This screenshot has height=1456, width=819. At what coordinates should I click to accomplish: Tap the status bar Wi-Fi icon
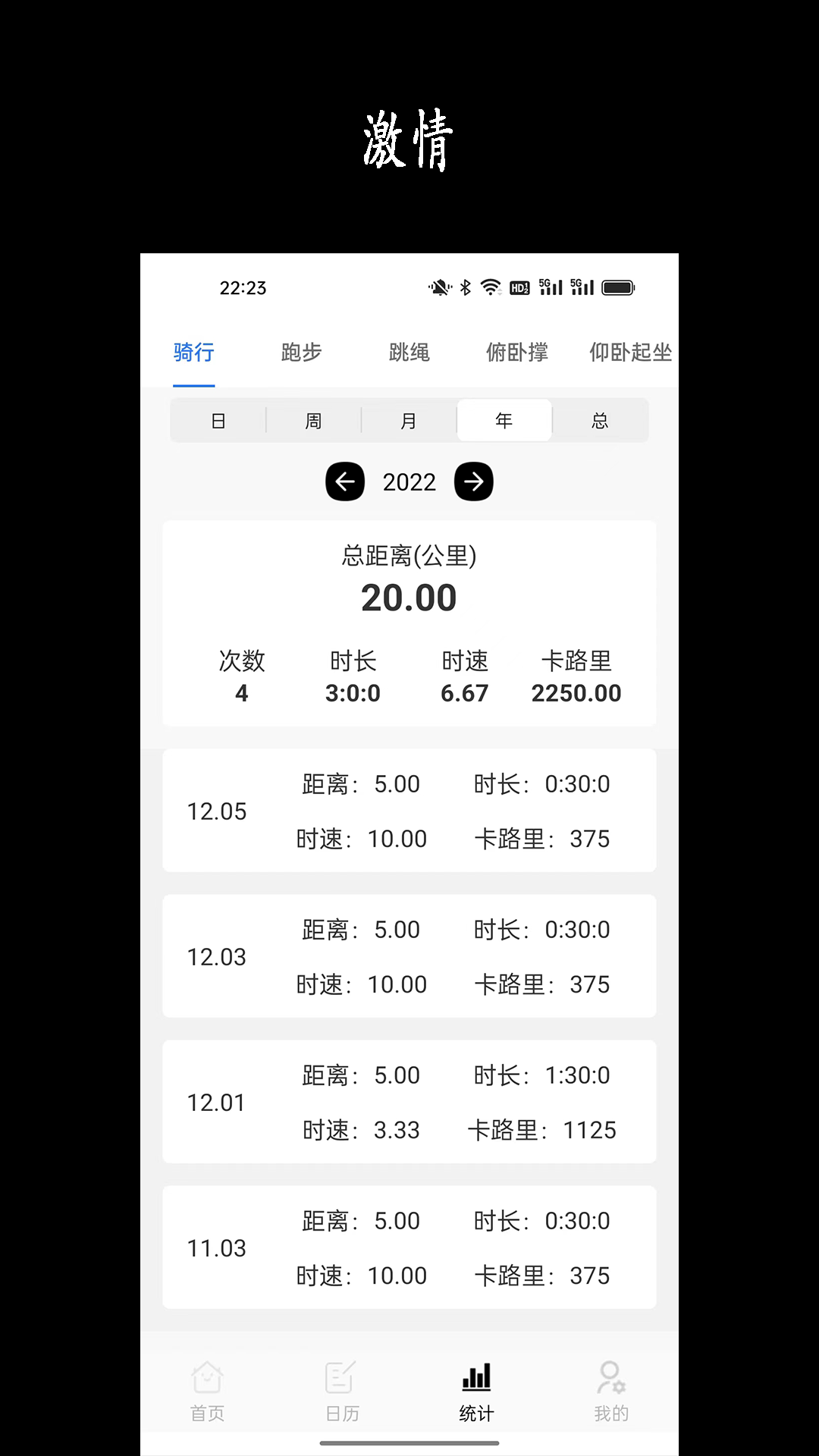tap(489, 287)
